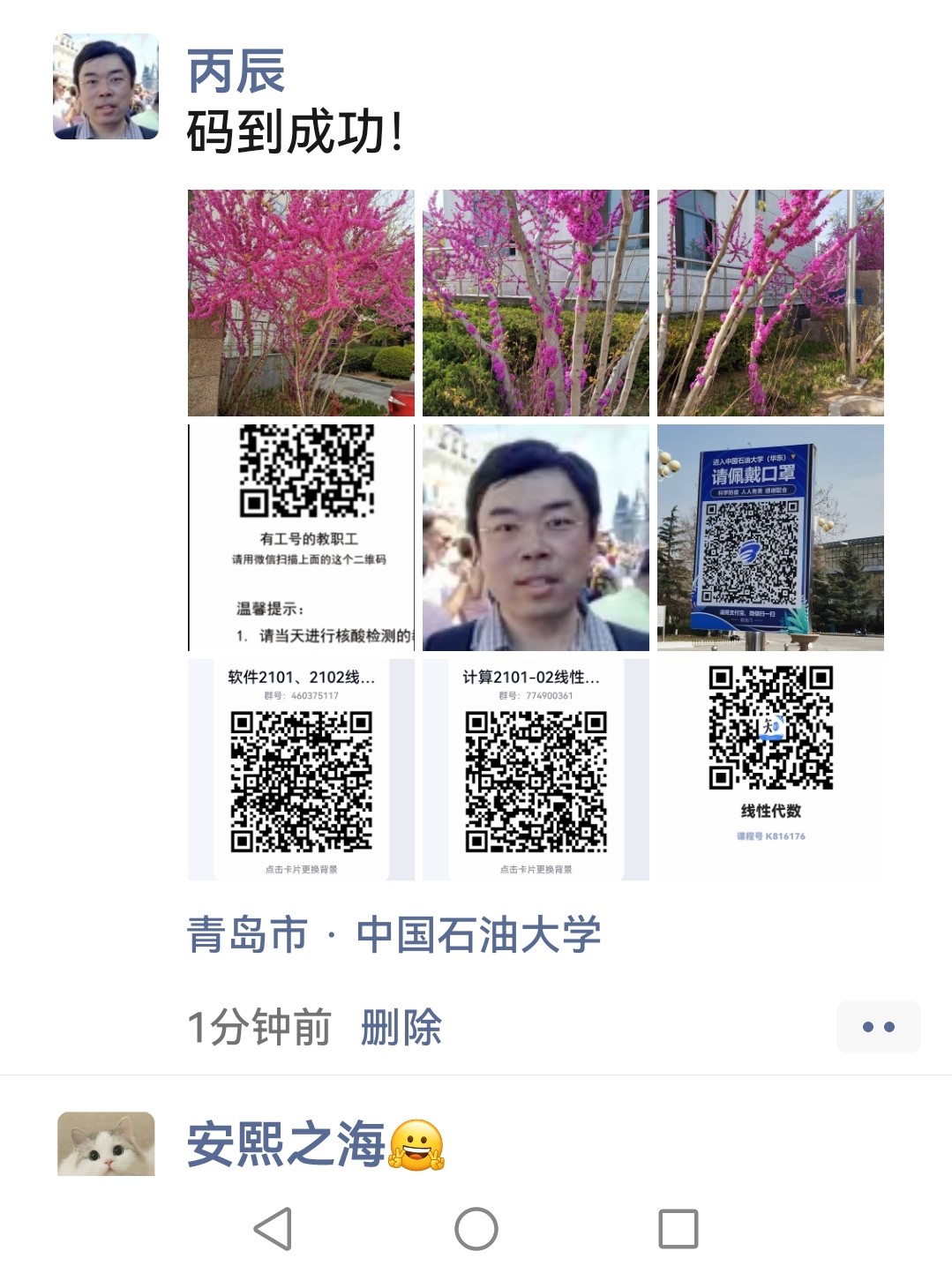Tap the system home button
This screenshot has height=1281, width=952.
(476, 1228)
